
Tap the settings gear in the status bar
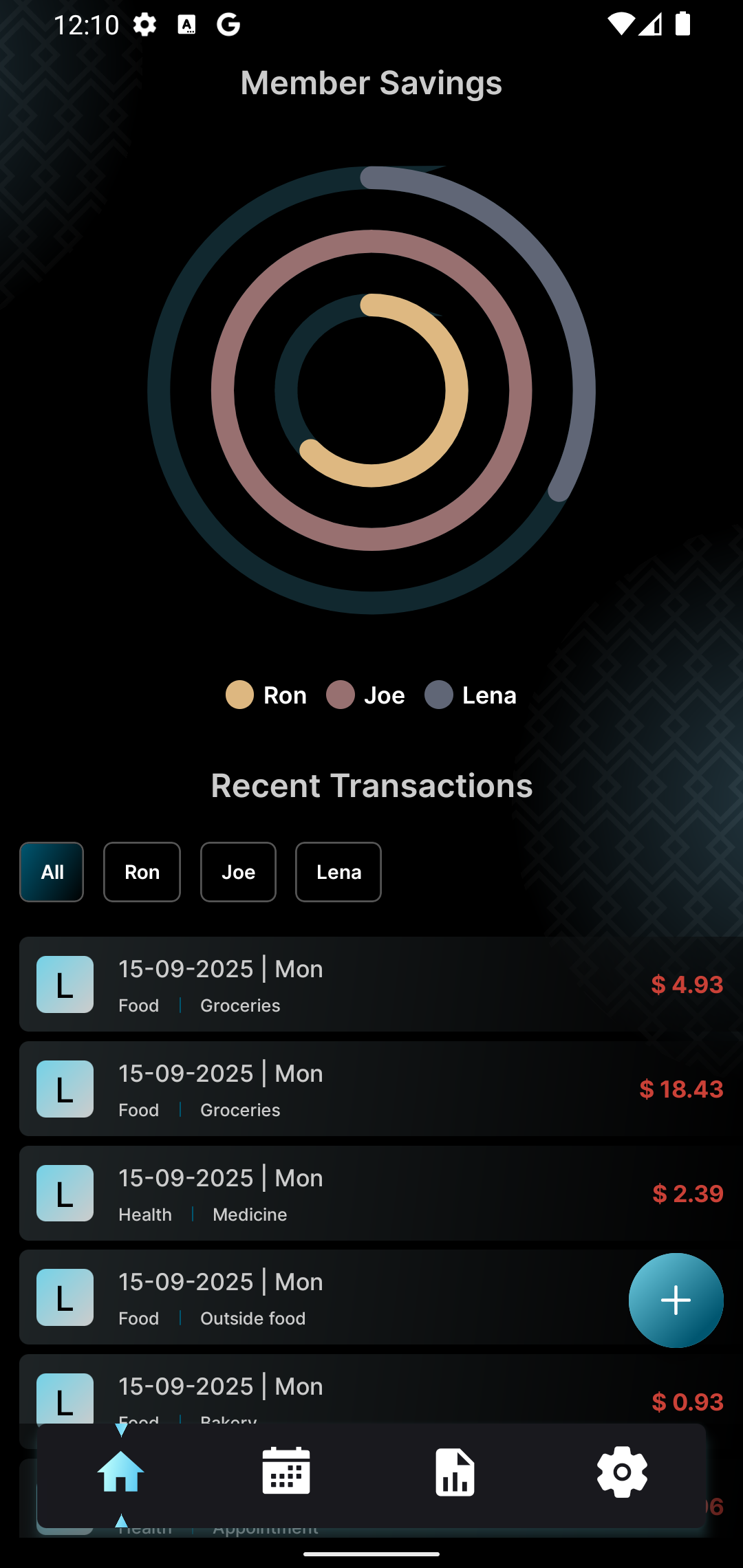[x=144, y=24]
